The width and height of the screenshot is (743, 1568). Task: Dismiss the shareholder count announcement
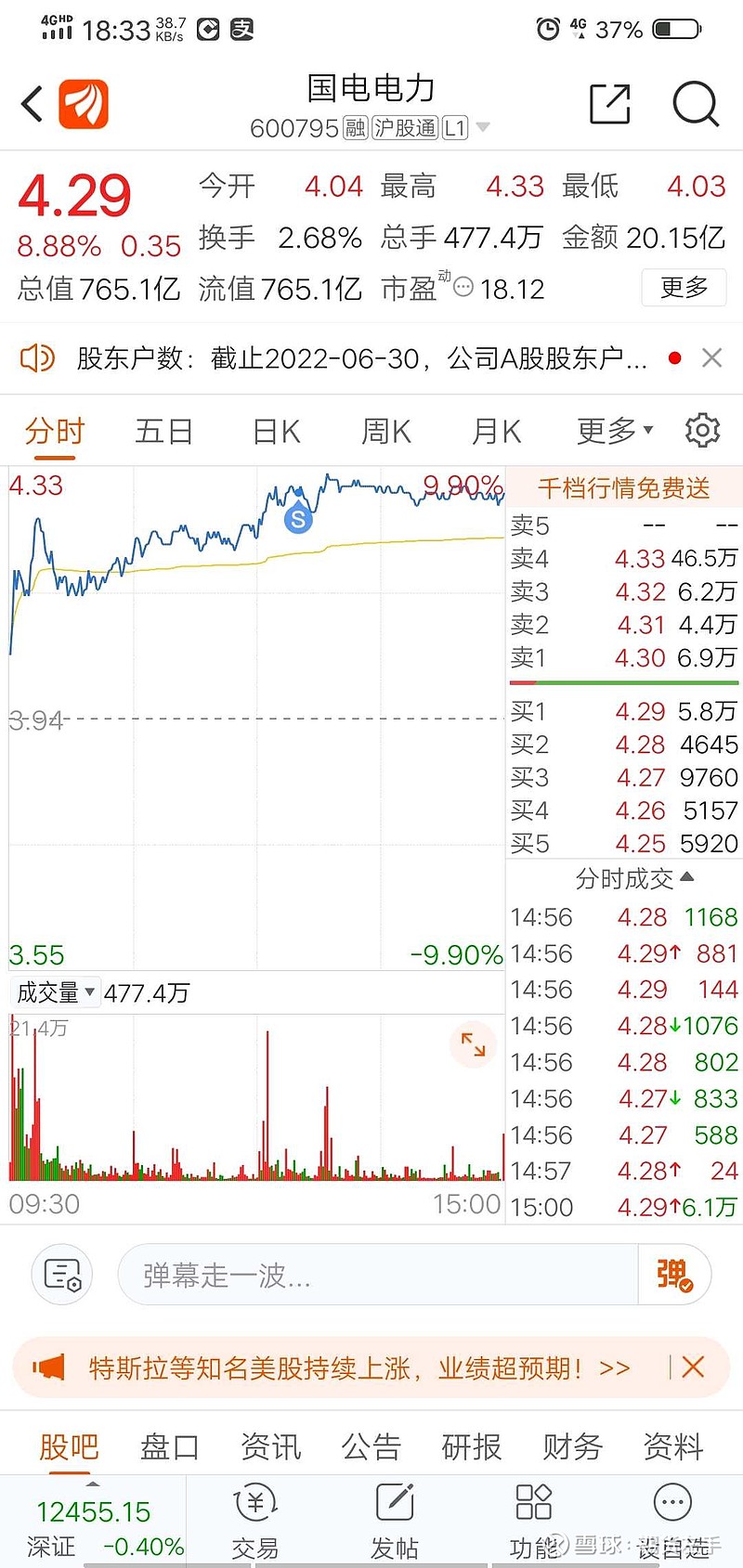click(x=711, y=357)
